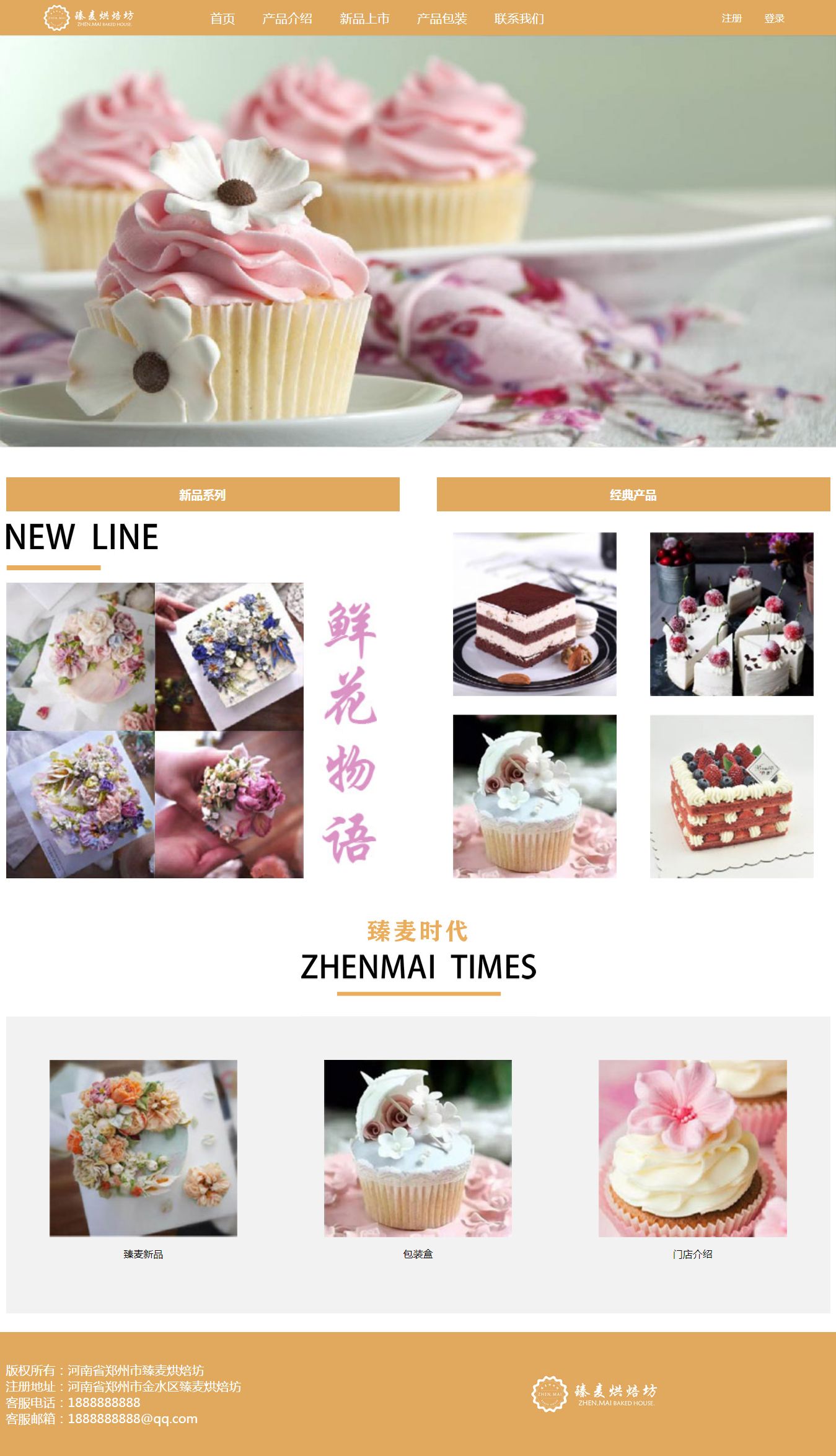Open the 经典产品 banner button
Viewport: 836px width, 1456px height.
tap(633, 495)
